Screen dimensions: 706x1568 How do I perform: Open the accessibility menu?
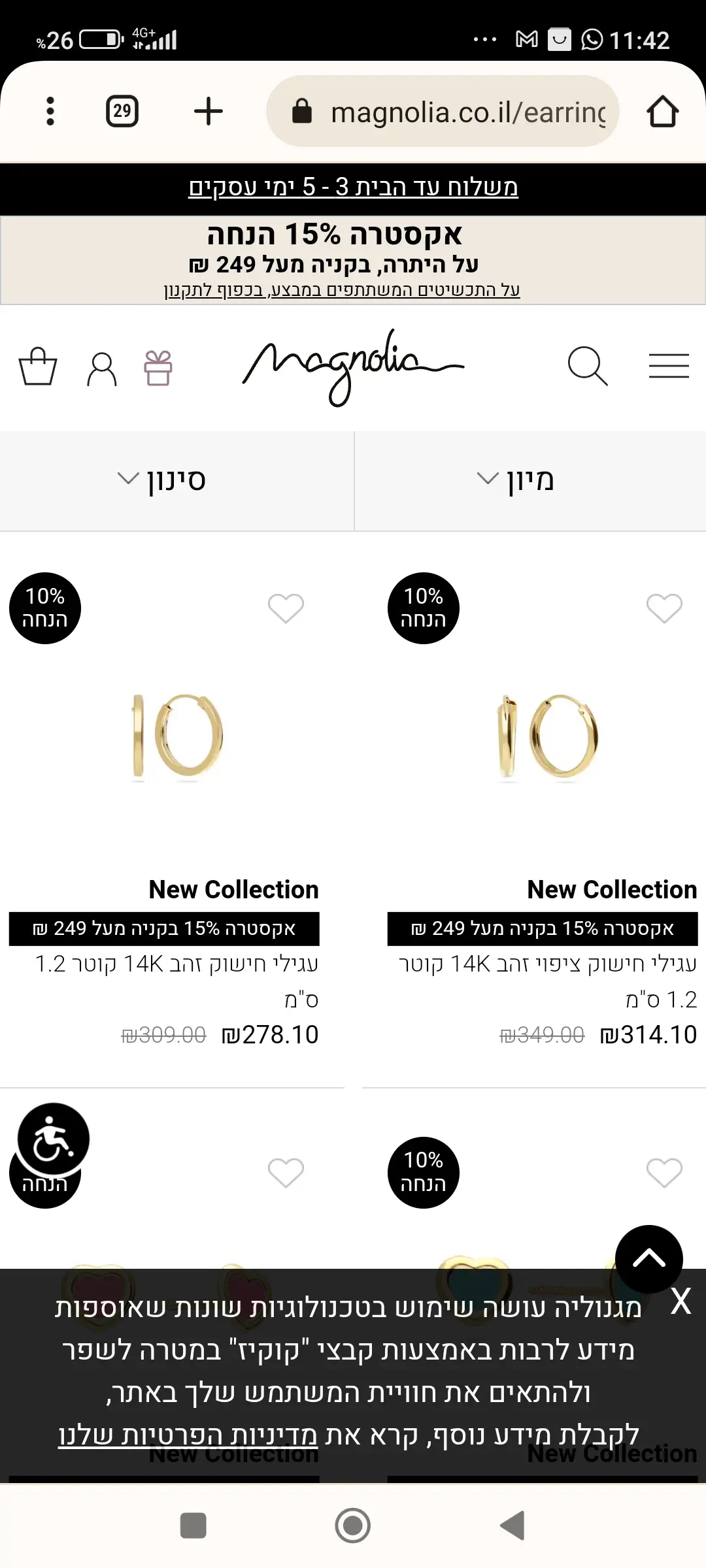[x=53, y=1139]
